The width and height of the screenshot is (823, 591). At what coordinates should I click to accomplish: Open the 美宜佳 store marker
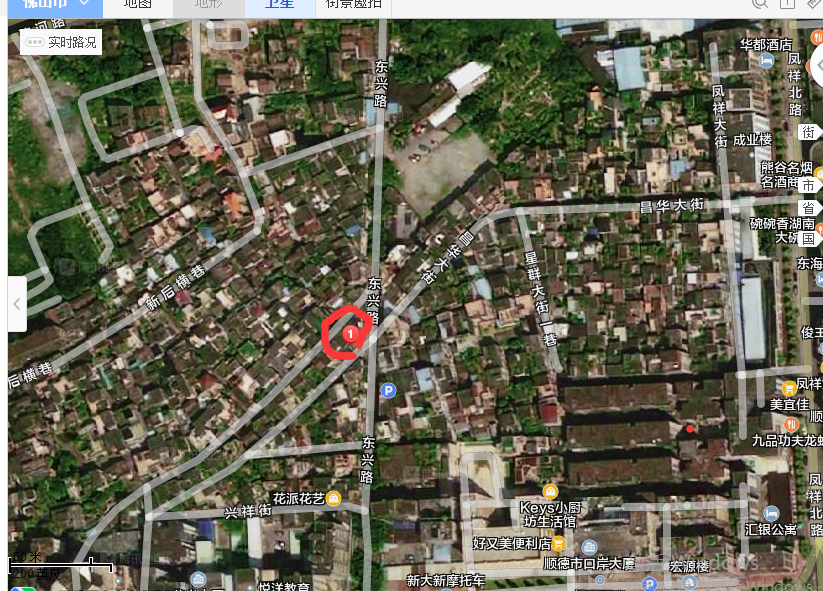[x=788, y=387]
